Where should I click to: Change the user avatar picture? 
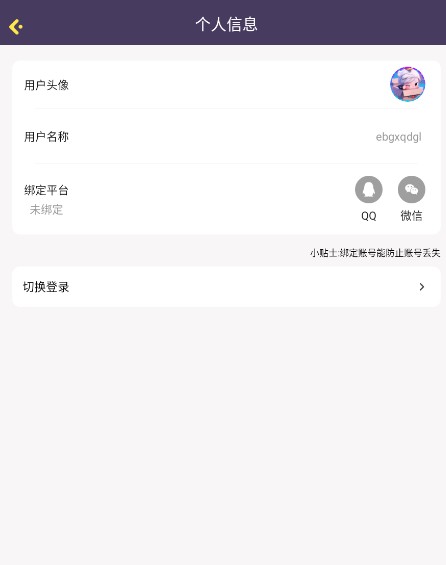click(407, 84)
